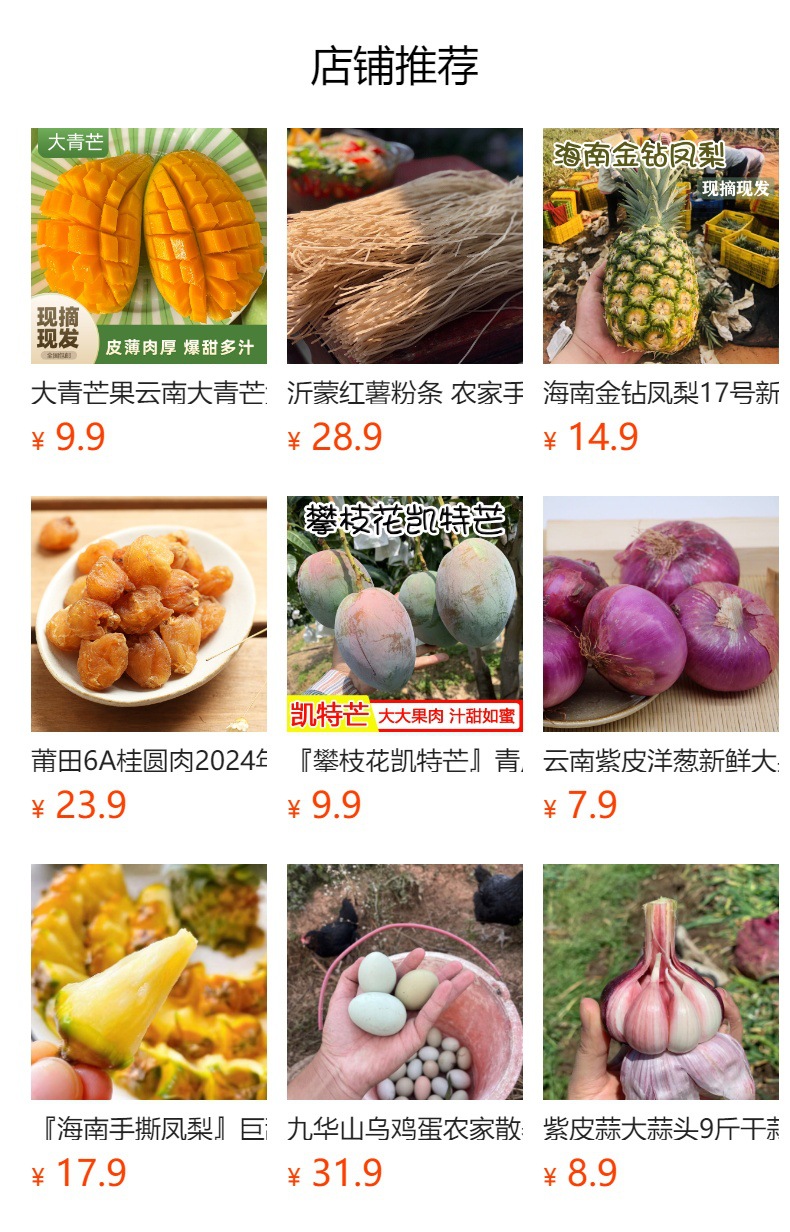The height and width of the screenshot is (1232, 790).
Task: Open the 海南手撕凤梨 listing
Action: coord(149,982)
